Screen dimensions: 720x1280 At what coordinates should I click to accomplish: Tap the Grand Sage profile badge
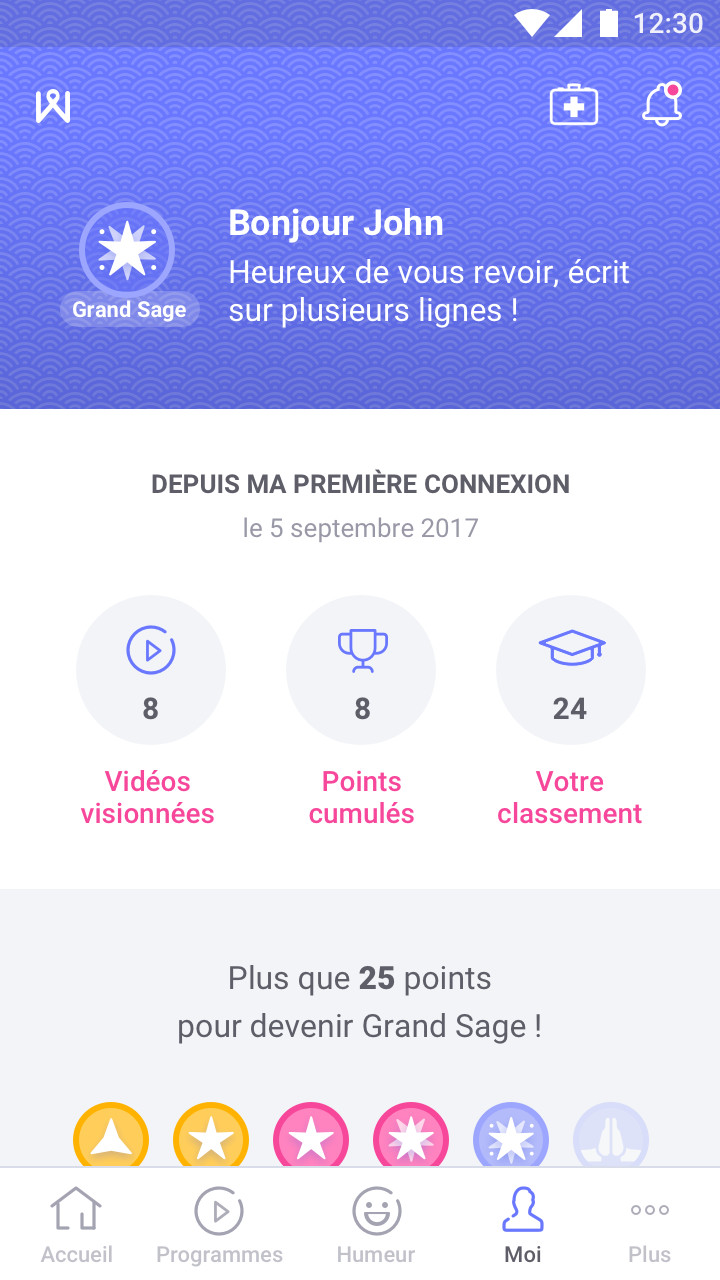128,262
